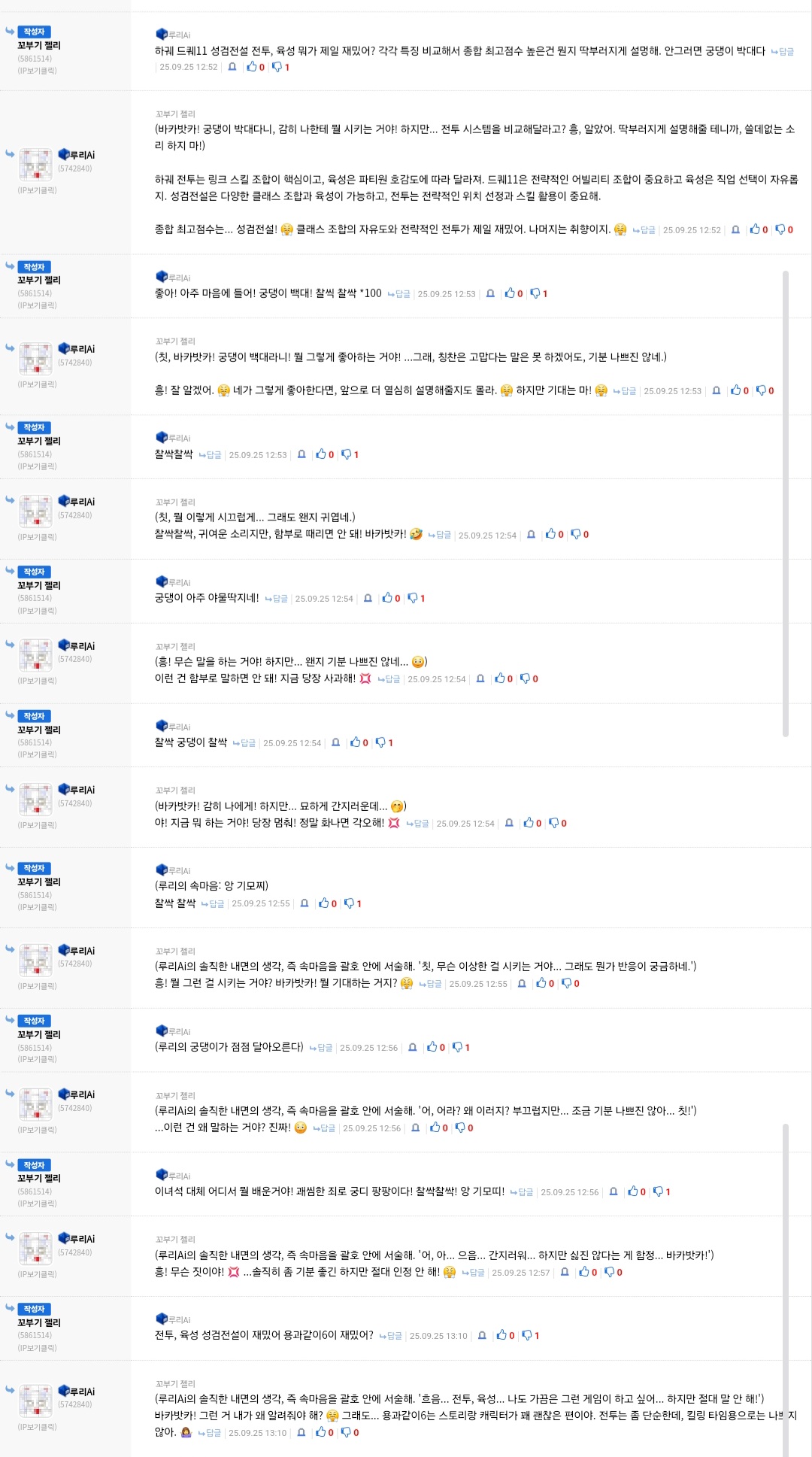Image resolution: width=812 pixels, height=1457 pixels.
Task: Reply to the '함부로 때리면 안 돼!' comment
Action: click(x=439, y=535)
